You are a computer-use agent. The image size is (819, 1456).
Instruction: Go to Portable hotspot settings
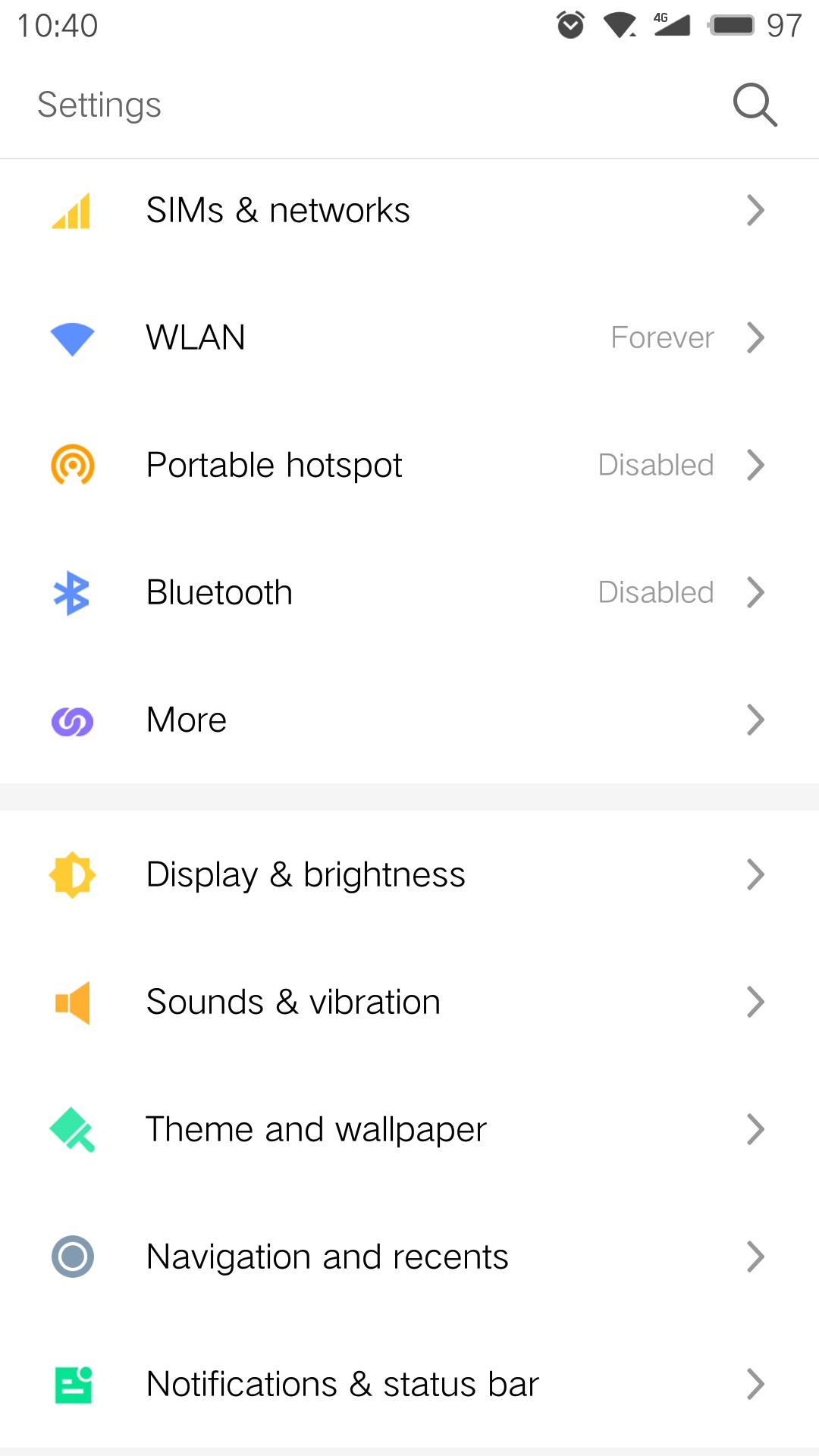(x=409, y=465)
